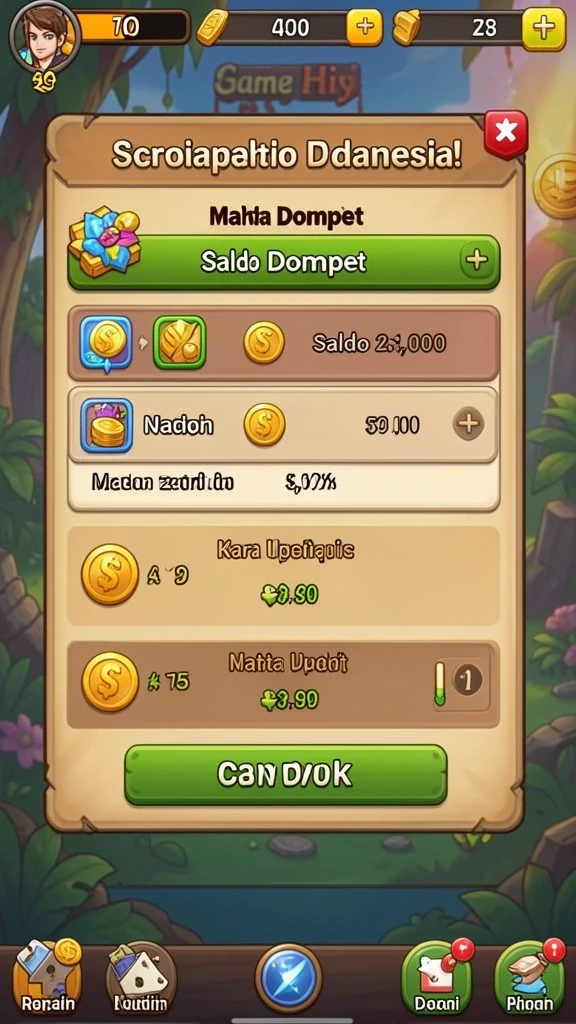Open the Ronain bottom menu item
This screenshot has width=576, height=1024.
pyautogui.click(x=47, y=976)
